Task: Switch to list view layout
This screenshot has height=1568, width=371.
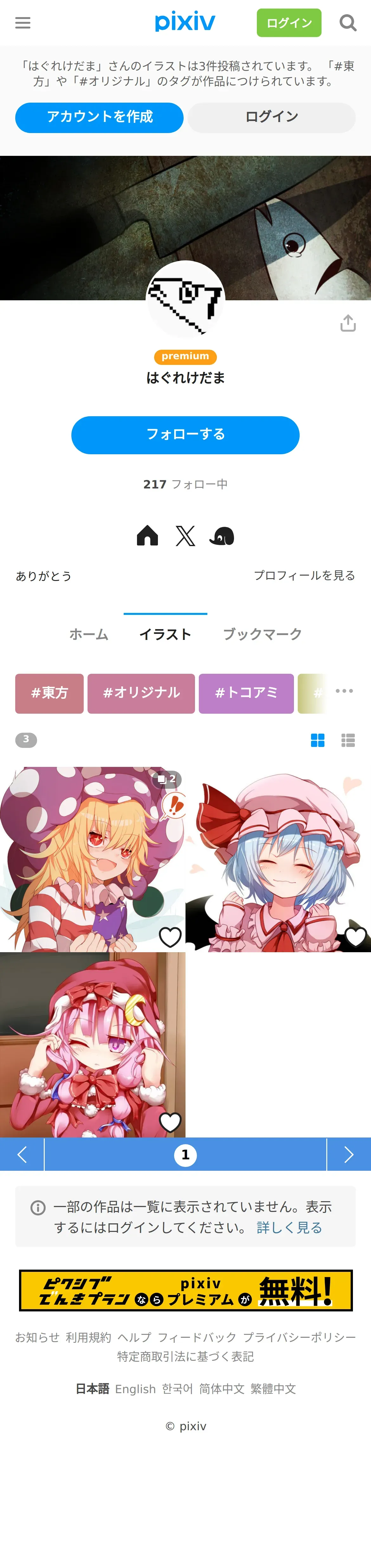Action: [x=348, y=740]
